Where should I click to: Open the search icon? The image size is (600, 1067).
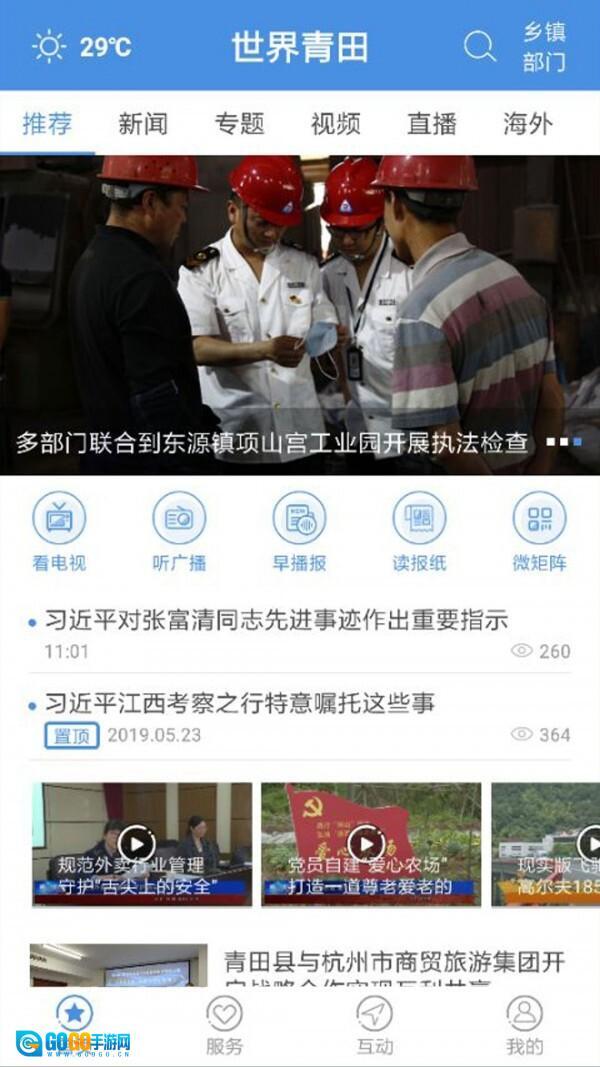click(480, 46)
